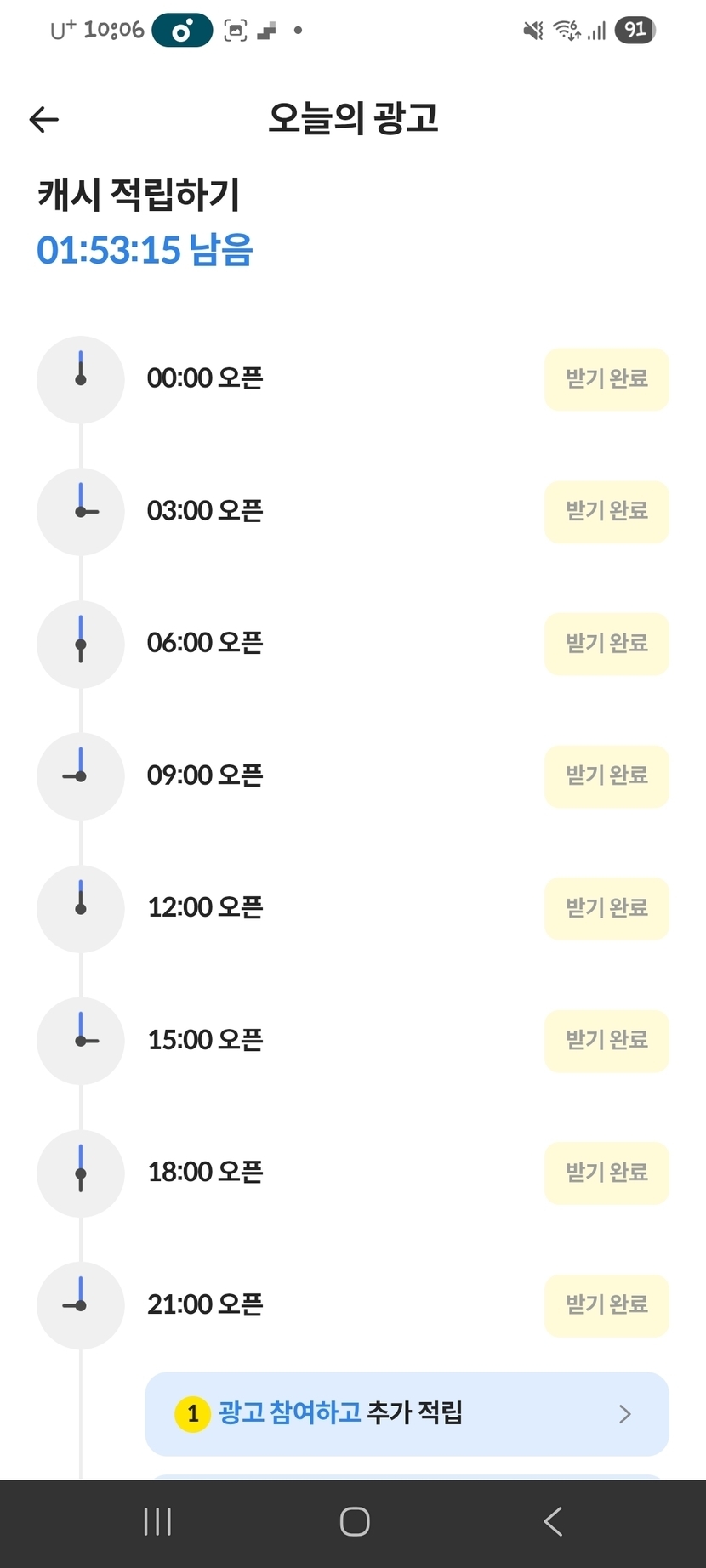Go to the system home screen
This screenshot has width=706, height=1568.
[354, 1521]
